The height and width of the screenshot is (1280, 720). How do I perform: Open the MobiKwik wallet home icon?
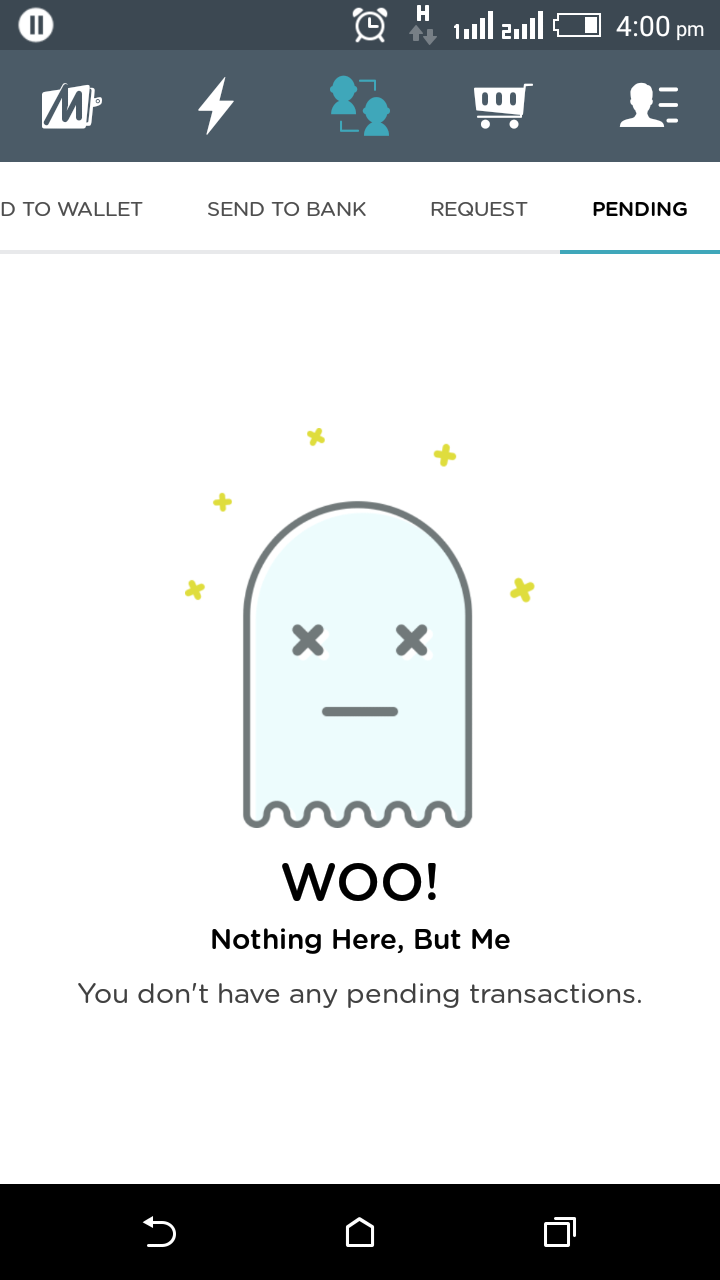tap(70, 106)
